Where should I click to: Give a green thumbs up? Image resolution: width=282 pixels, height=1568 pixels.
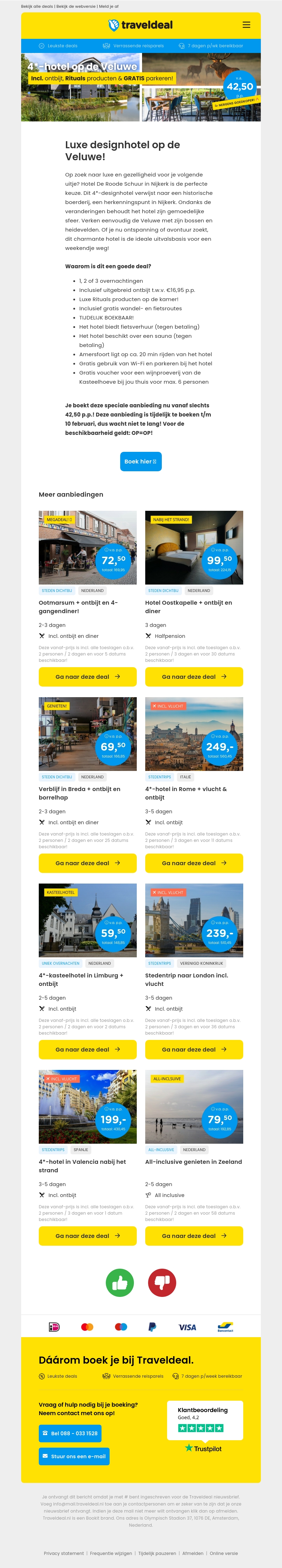[120, 1282]
